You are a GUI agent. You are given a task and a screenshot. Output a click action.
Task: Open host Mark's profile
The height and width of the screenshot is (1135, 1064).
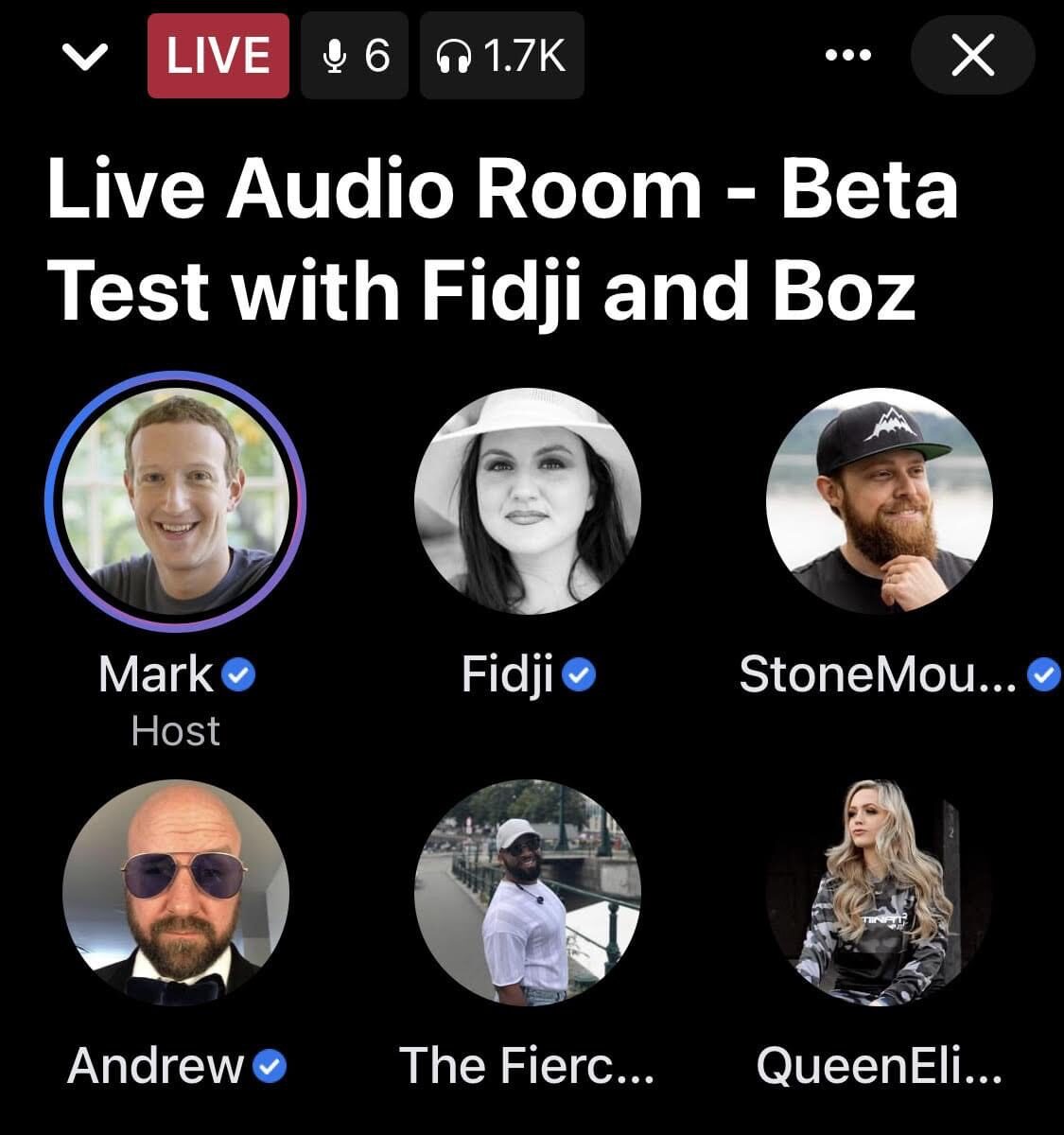point(176,501)
